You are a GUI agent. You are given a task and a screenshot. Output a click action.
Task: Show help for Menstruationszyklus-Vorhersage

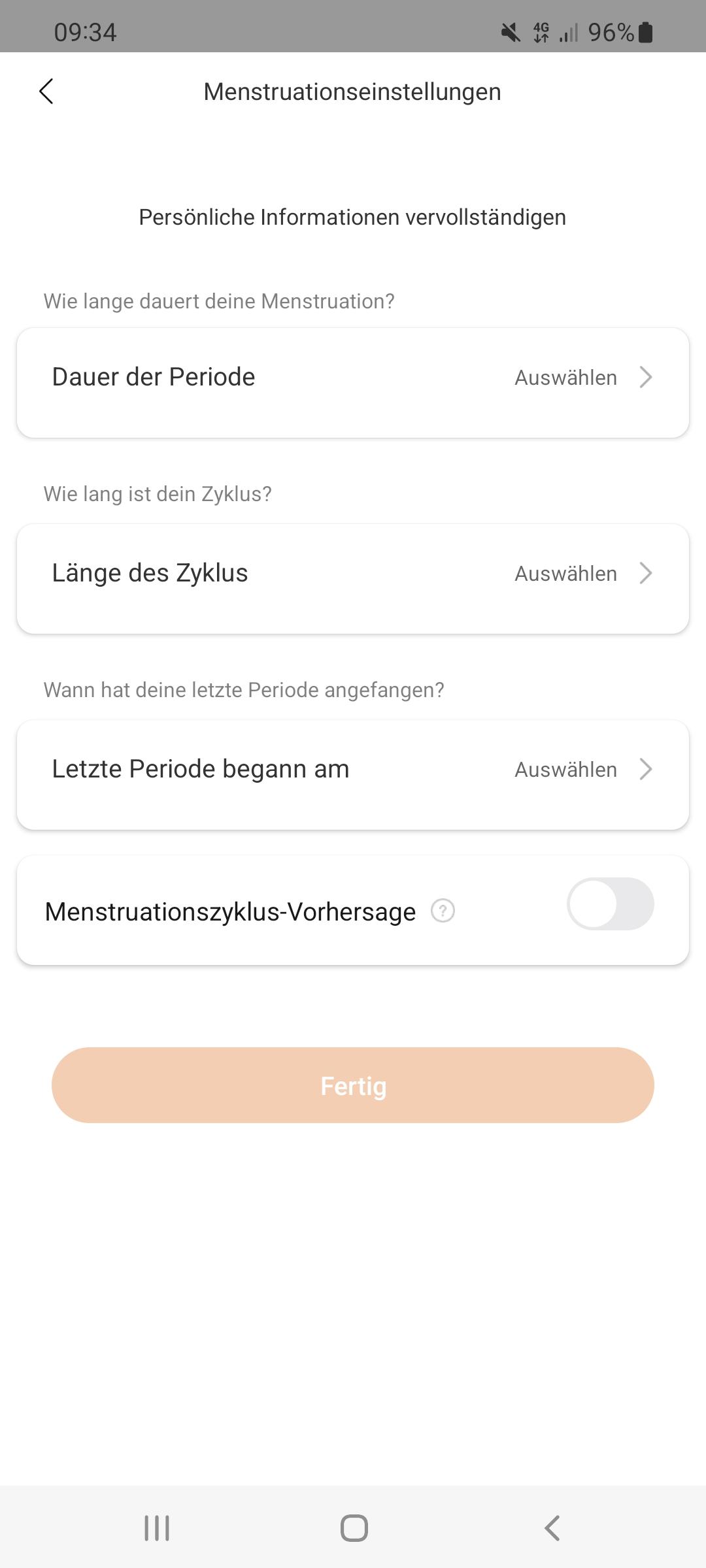443,911
